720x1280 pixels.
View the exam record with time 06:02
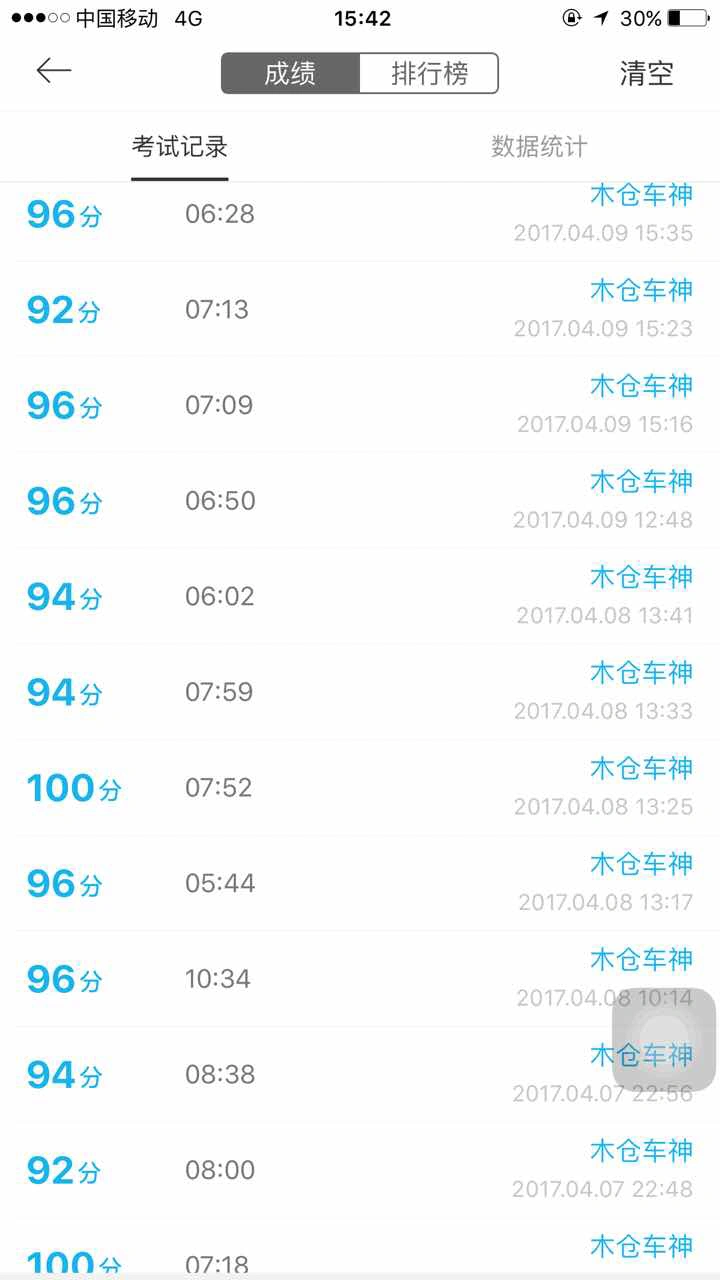(360, 597)
